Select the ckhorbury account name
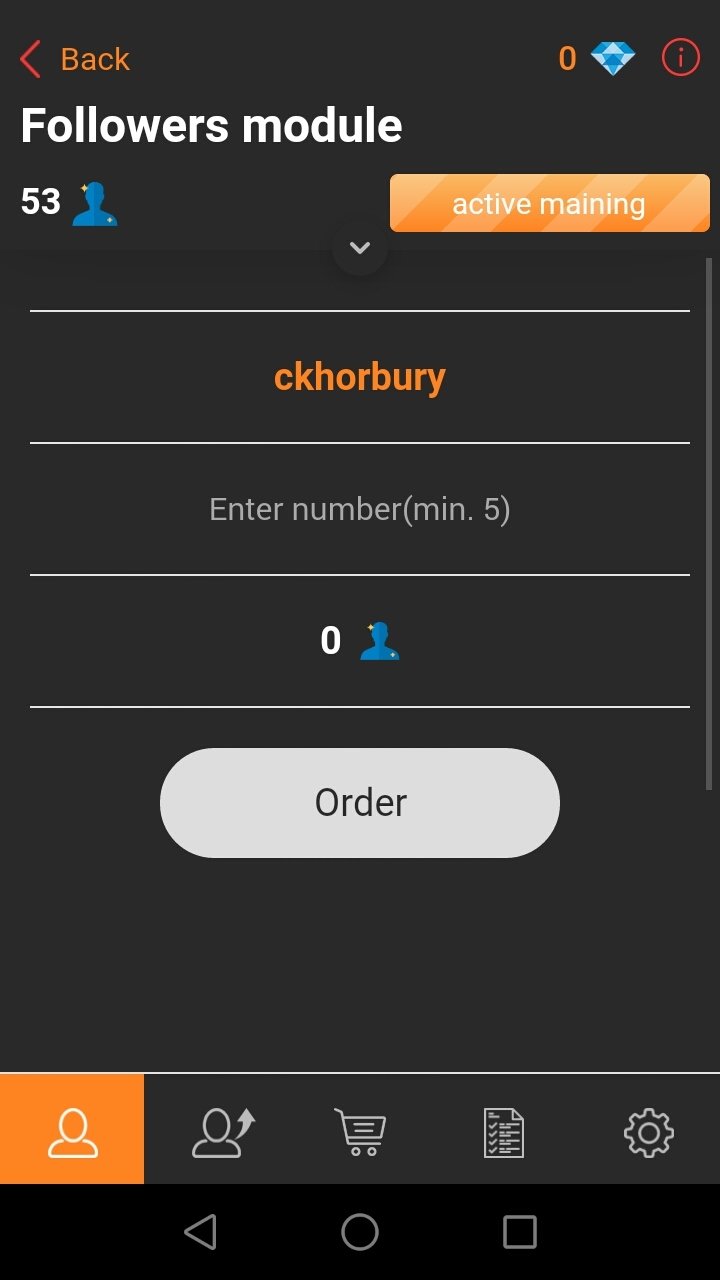The width and height of the screenshot is (720, 1280). coord(360,377)
